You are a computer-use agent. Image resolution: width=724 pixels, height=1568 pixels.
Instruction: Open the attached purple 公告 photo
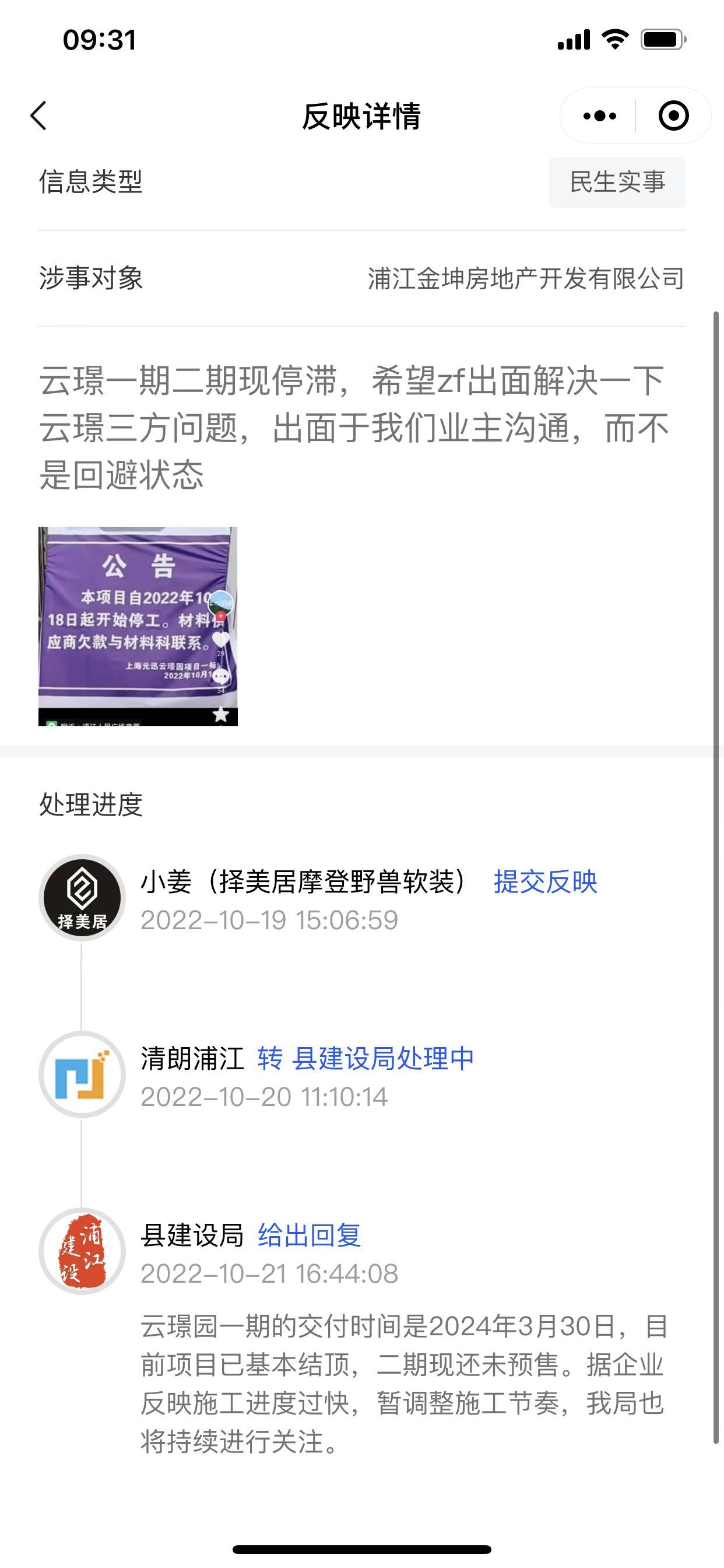tap(138, 626)
